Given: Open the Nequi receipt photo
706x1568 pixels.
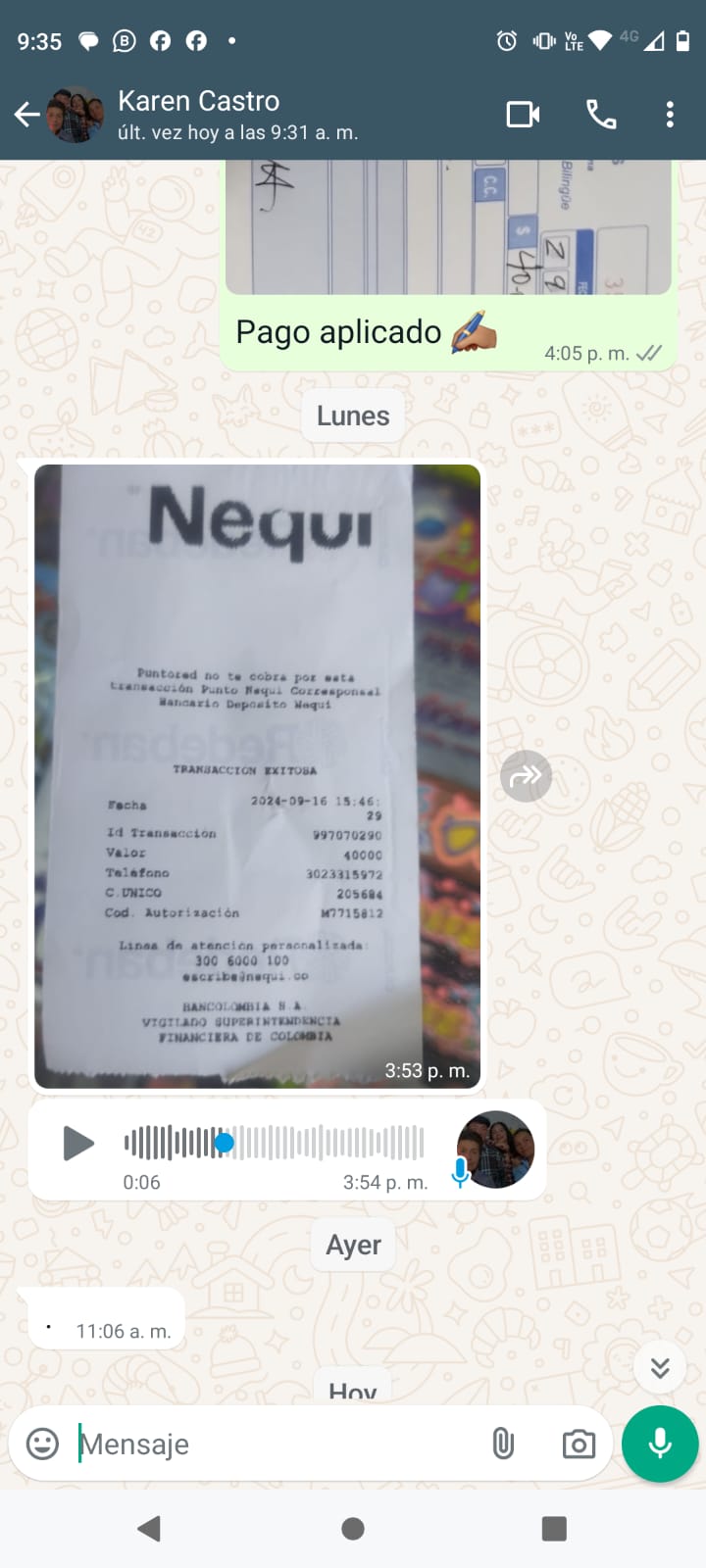Looking at the screenshot, I should 257,774.
